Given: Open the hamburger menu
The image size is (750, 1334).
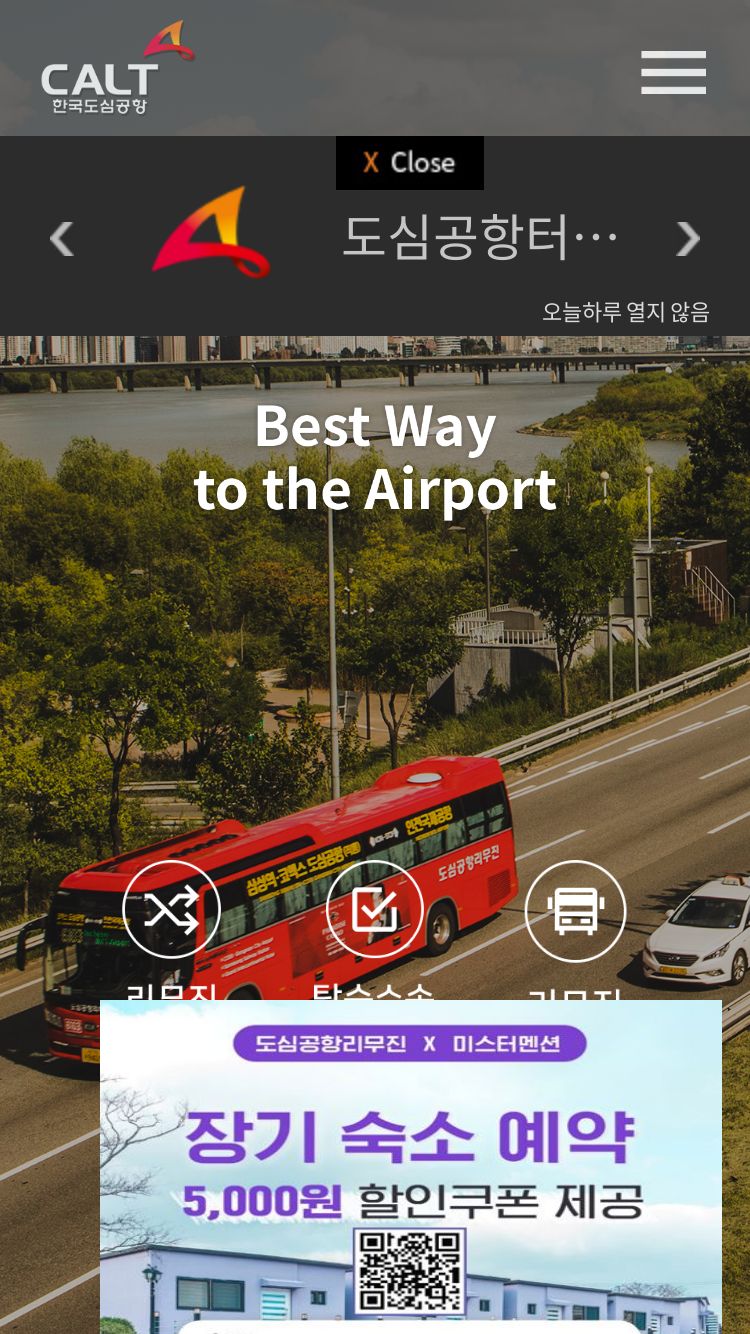Looking at the screenshot, I should [673, 73].
